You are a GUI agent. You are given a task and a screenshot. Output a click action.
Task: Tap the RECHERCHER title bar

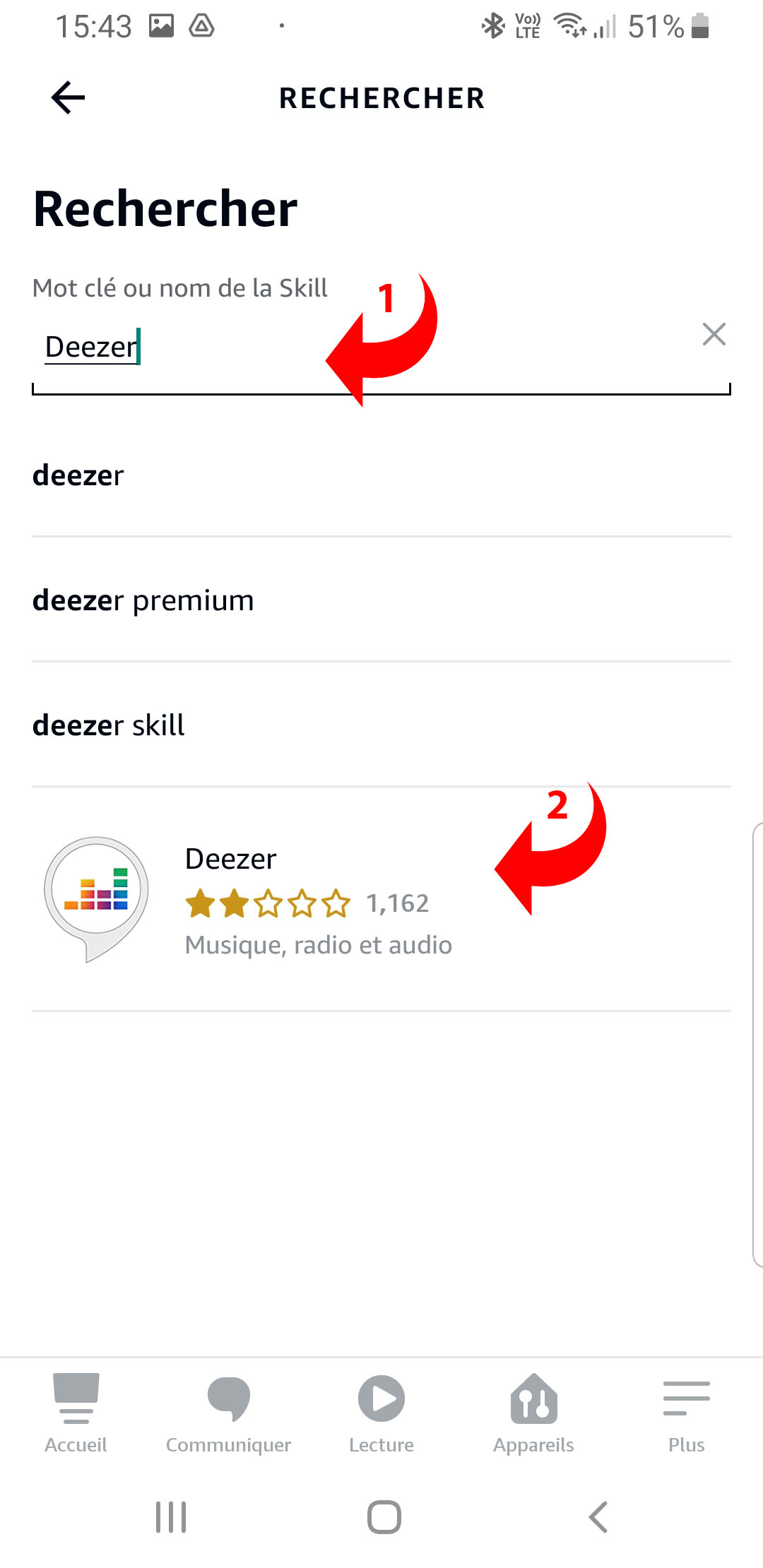[381, 97]
